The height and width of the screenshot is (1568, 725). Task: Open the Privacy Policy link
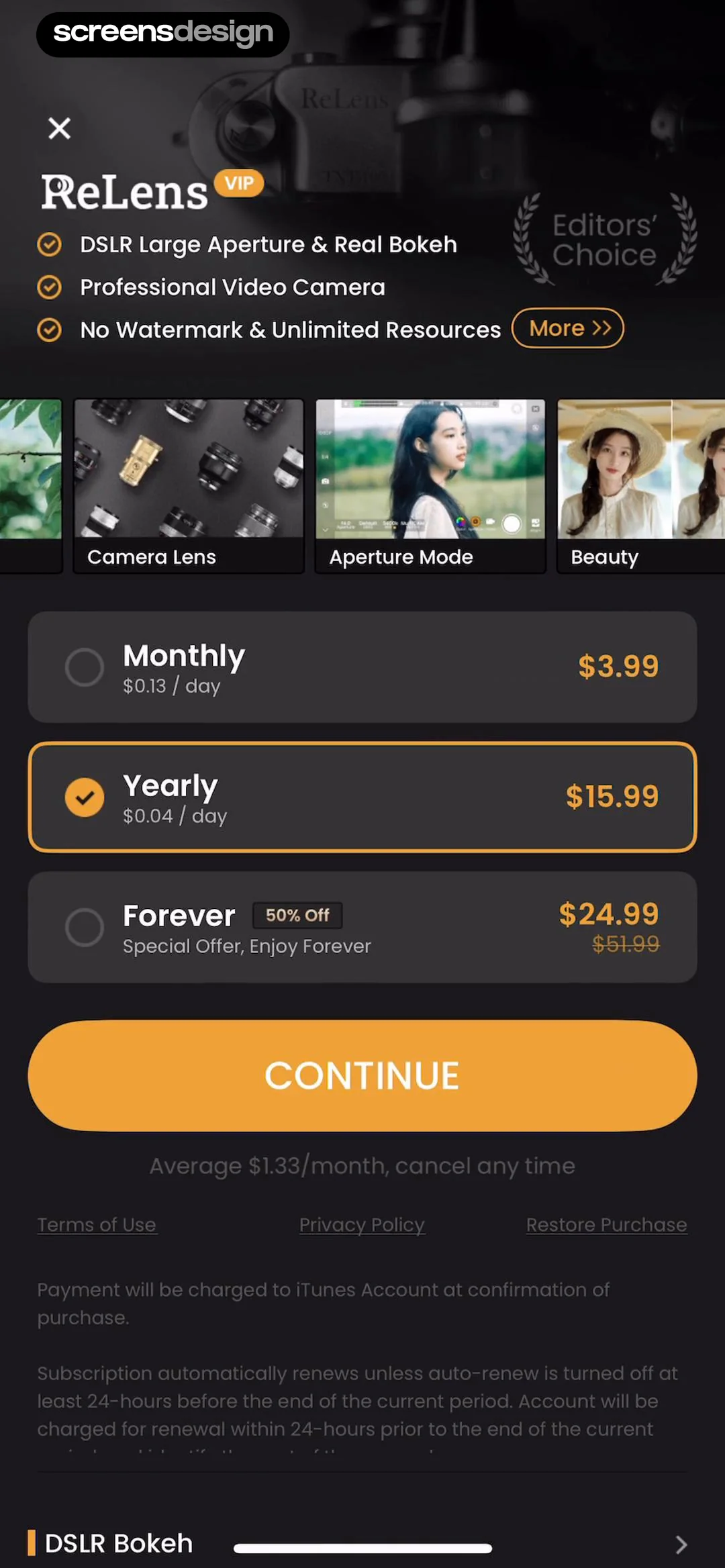362,1225
